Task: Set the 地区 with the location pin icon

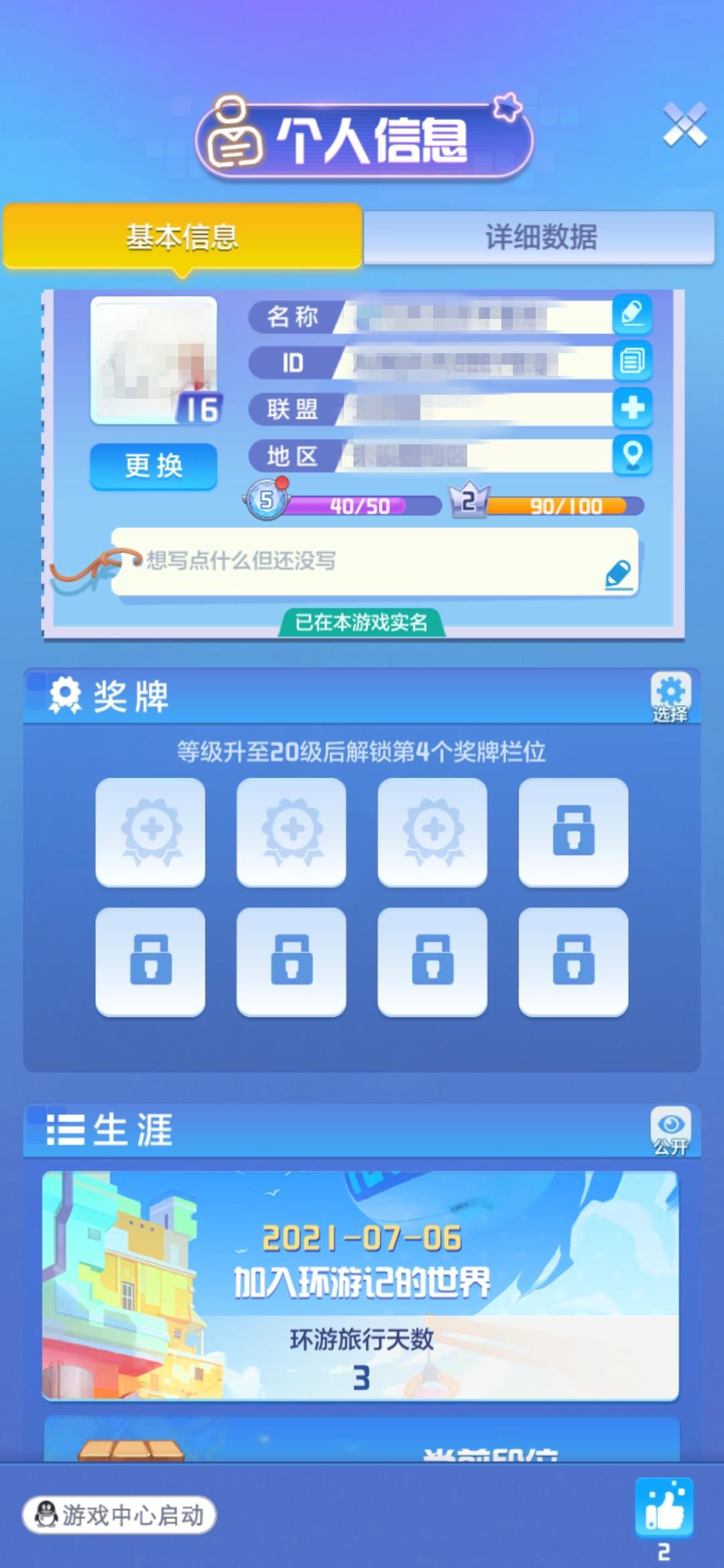Action: pos(632,455)
